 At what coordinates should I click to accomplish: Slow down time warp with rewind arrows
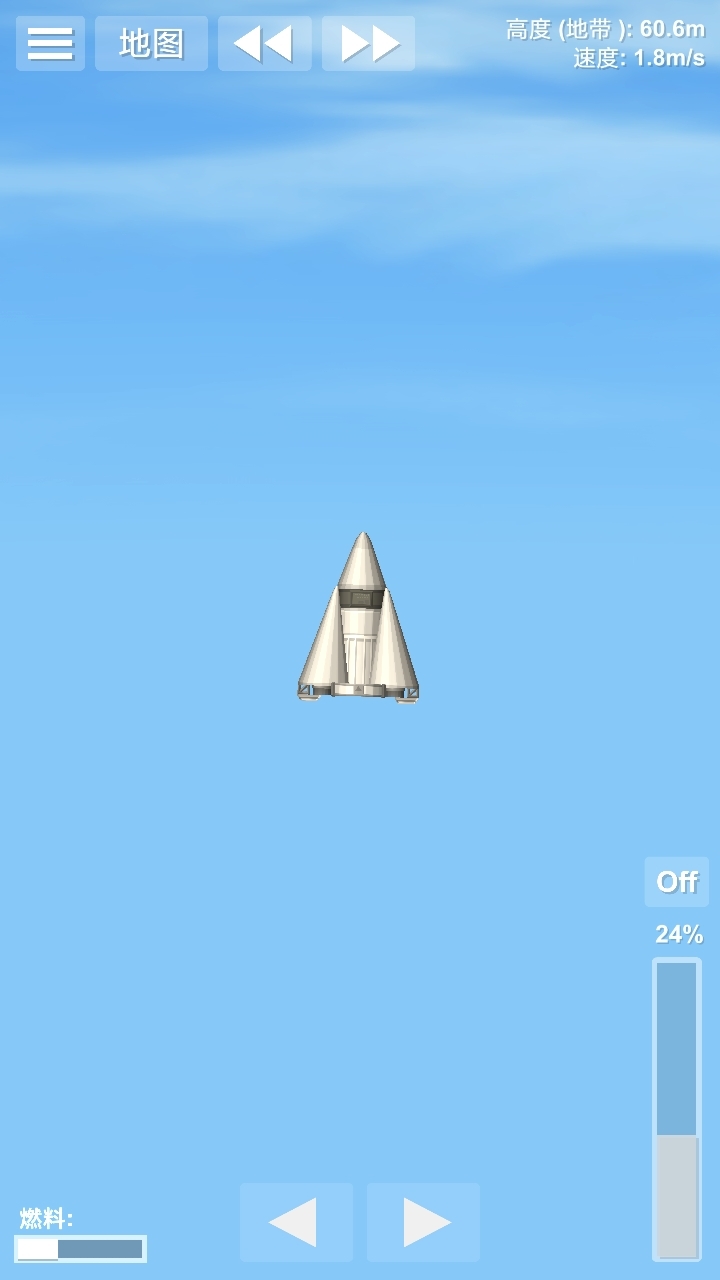click(x=265, y=43)
